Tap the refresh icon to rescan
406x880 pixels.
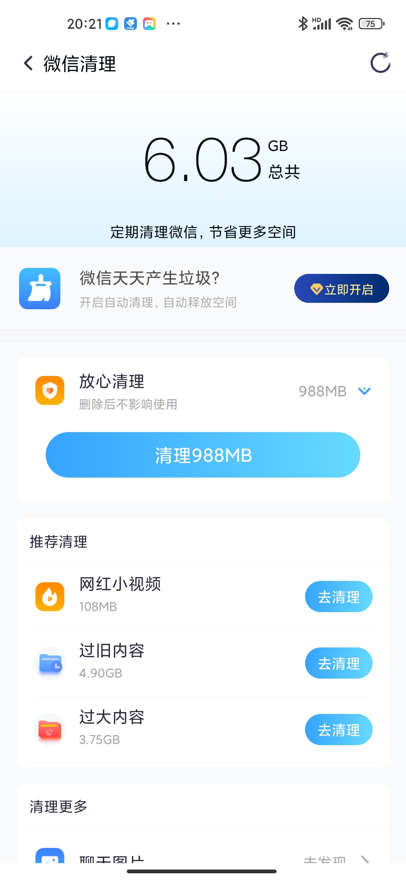click(380, 63)
